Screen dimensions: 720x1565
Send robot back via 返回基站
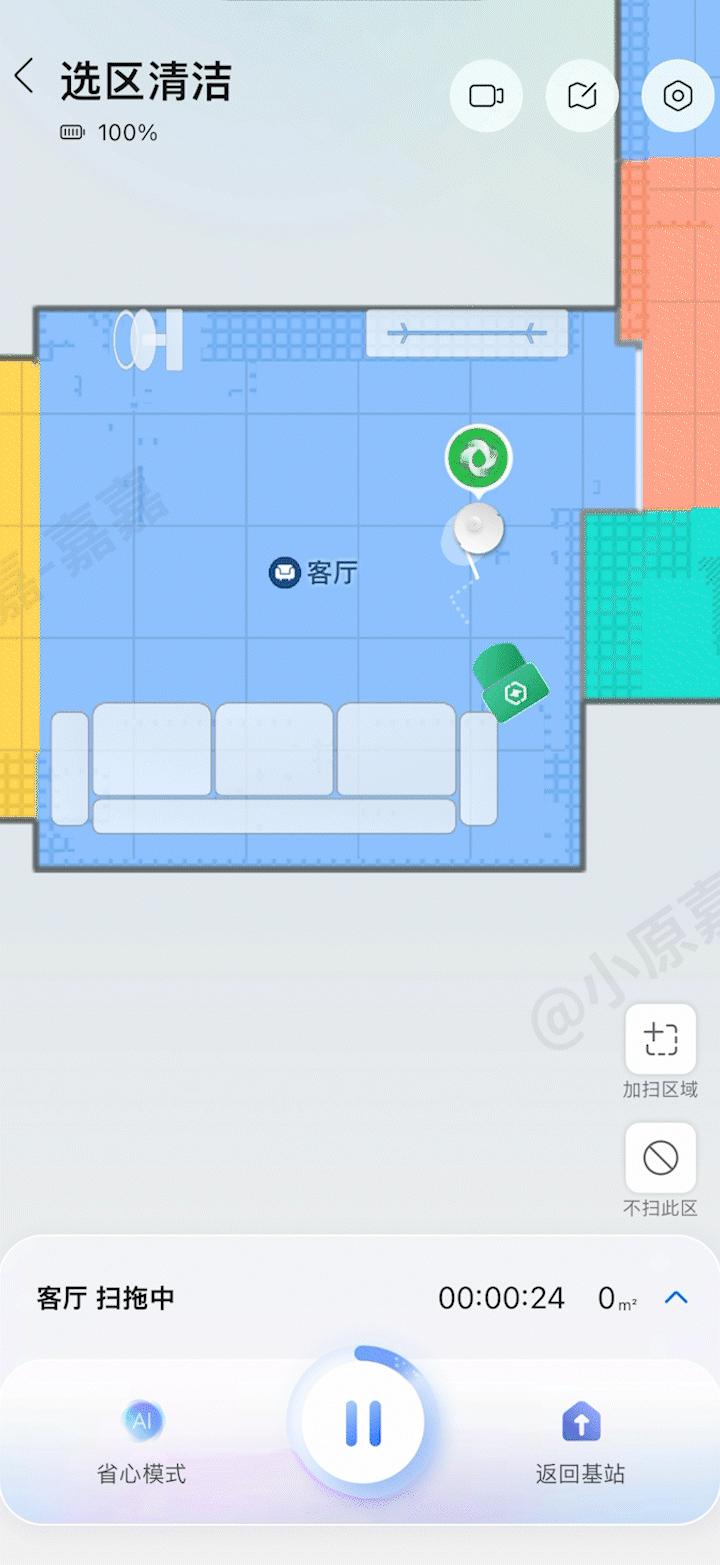[580, 1443]
